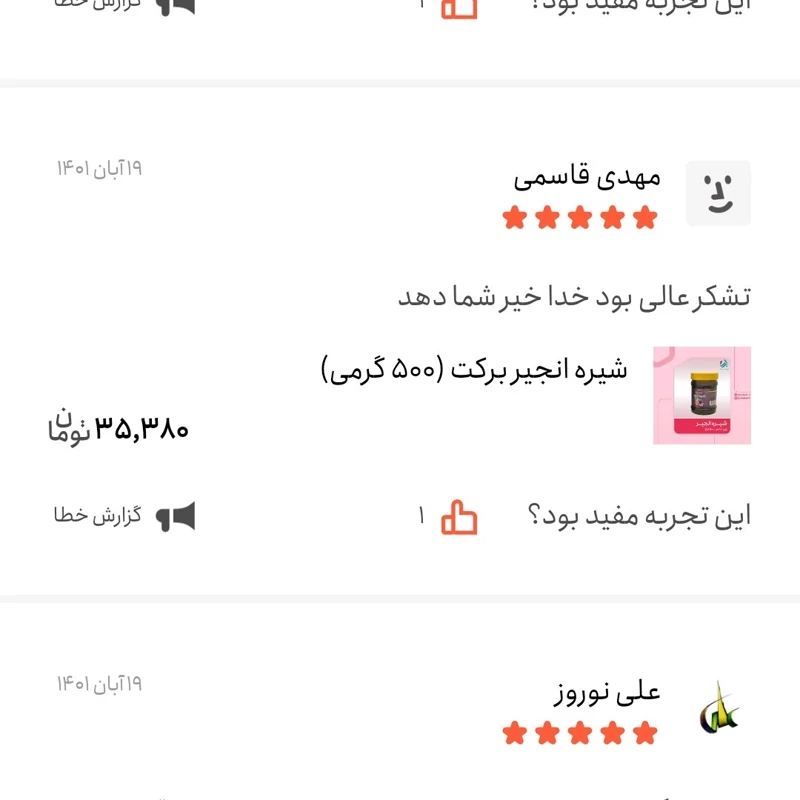This screenshot has width=800, height=800.
Task: Open مهدی قاسمی's profile avatar
Action: coord(718,193)
